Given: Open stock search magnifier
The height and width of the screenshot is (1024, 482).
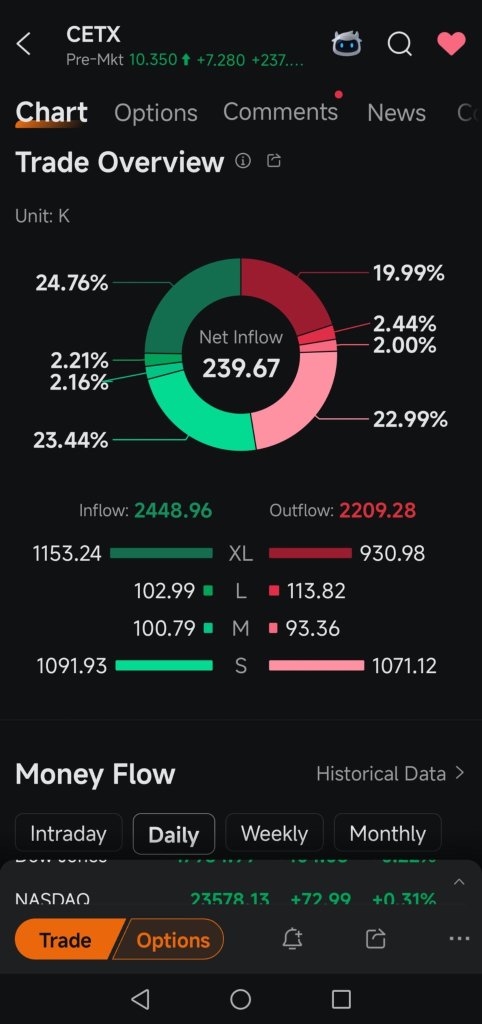Looking at the screenshot, I should (x=399, y=44).
